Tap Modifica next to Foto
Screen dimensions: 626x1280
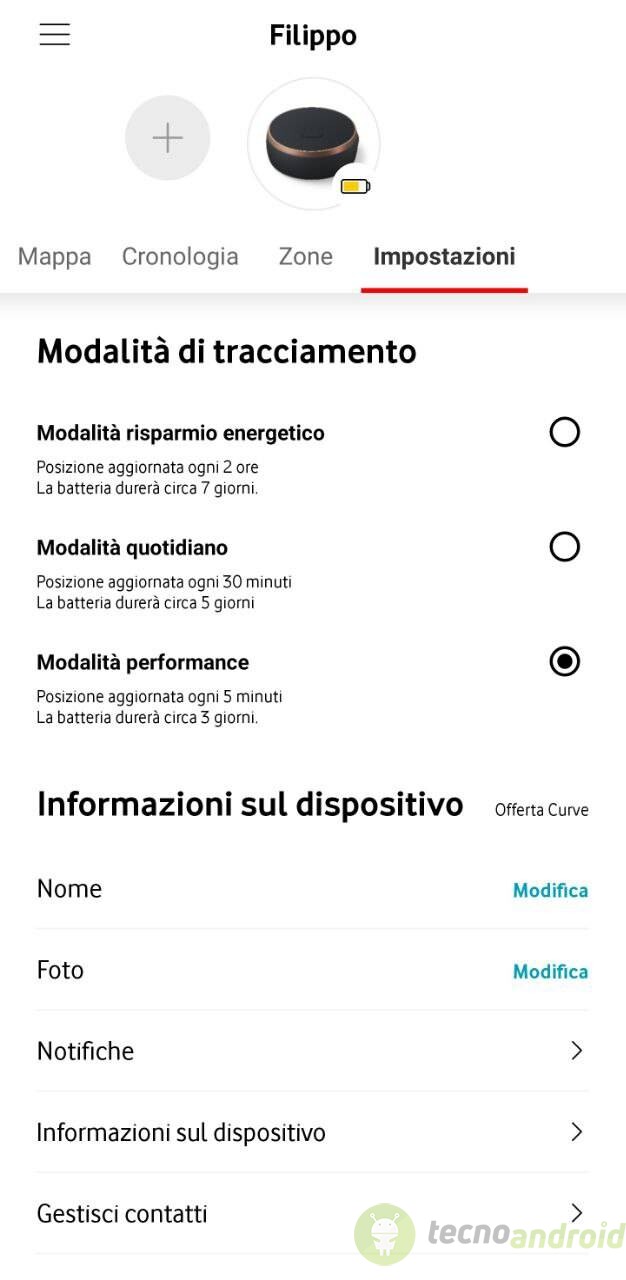(x=550, y=971)
